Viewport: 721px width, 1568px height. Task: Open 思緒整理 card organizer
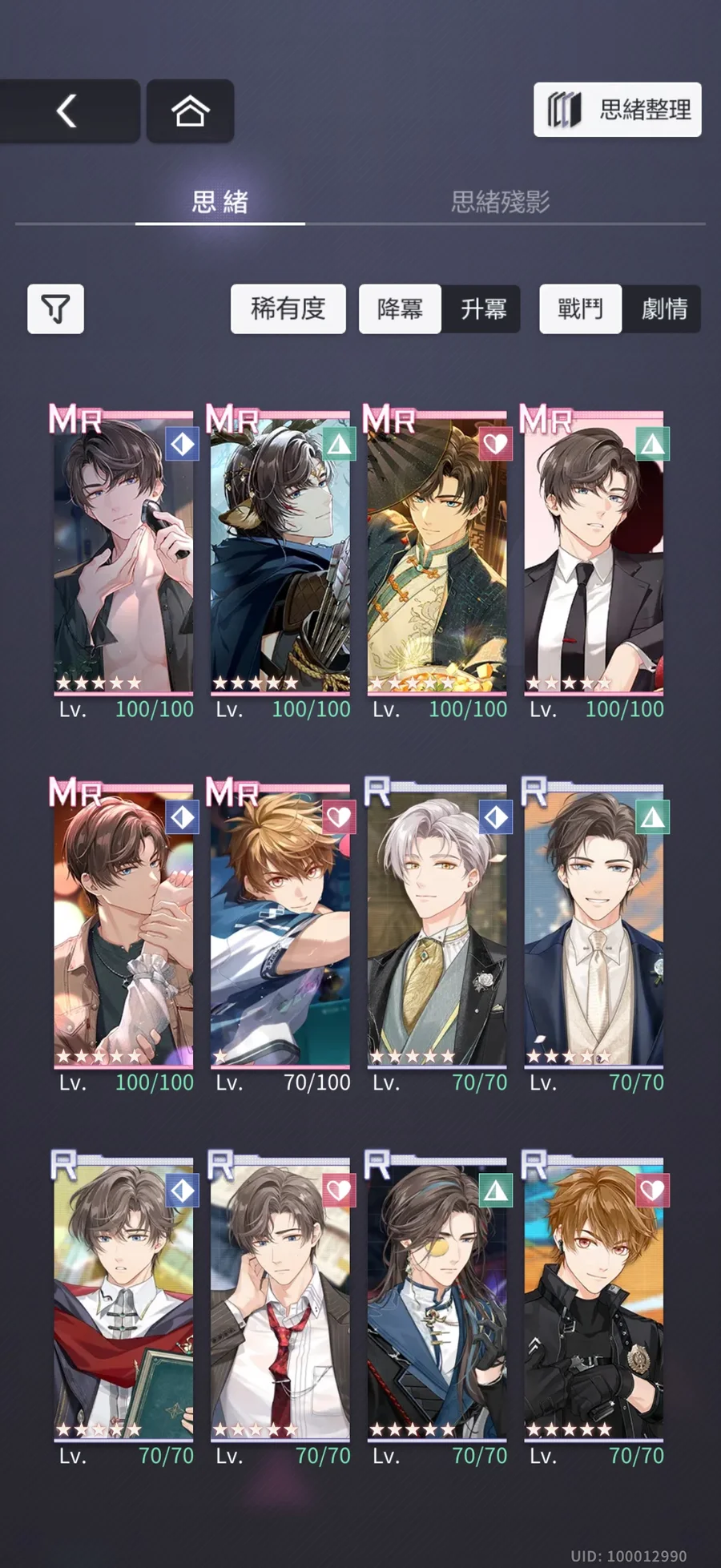click(x=618, y=110)
